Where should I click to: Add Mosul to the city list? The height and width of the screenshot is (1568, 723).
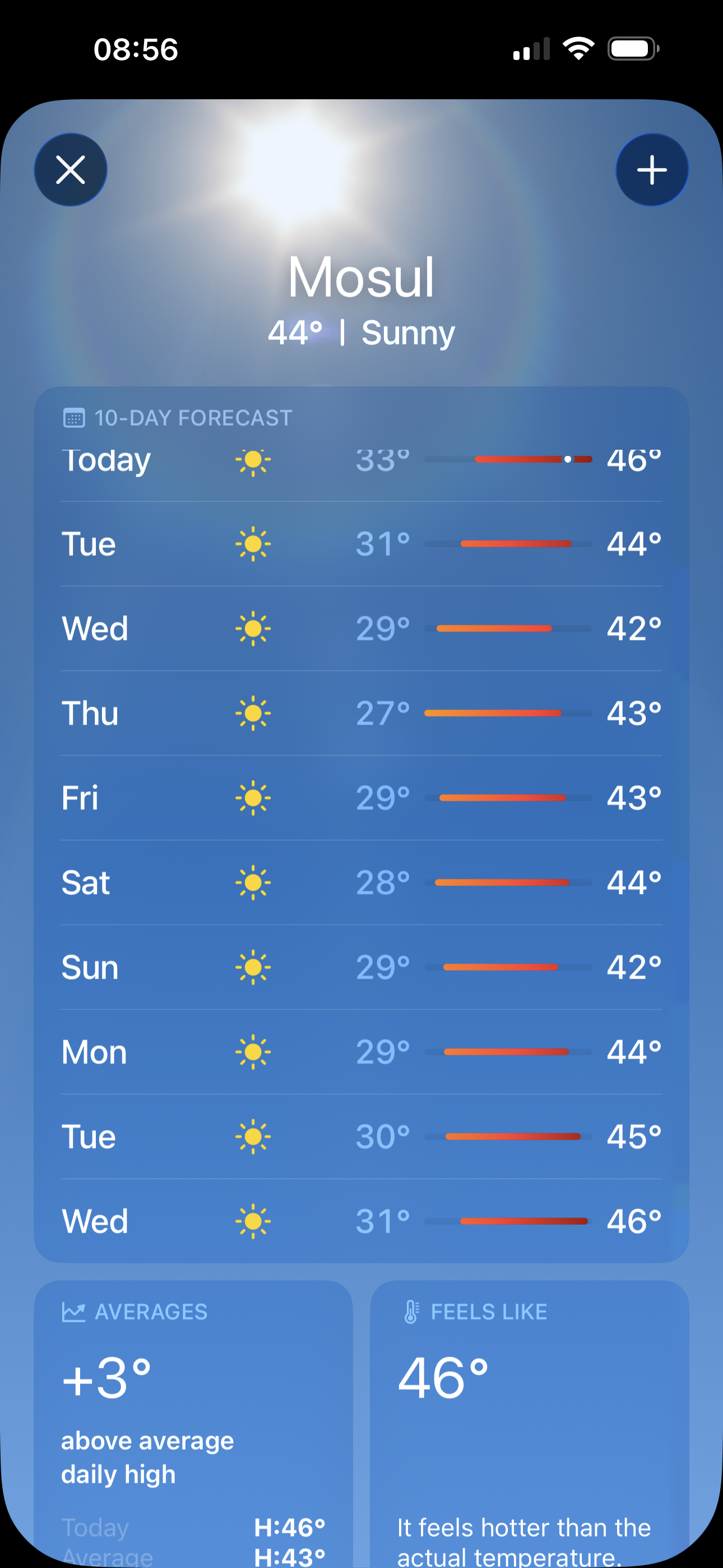[x=652, y=170]
